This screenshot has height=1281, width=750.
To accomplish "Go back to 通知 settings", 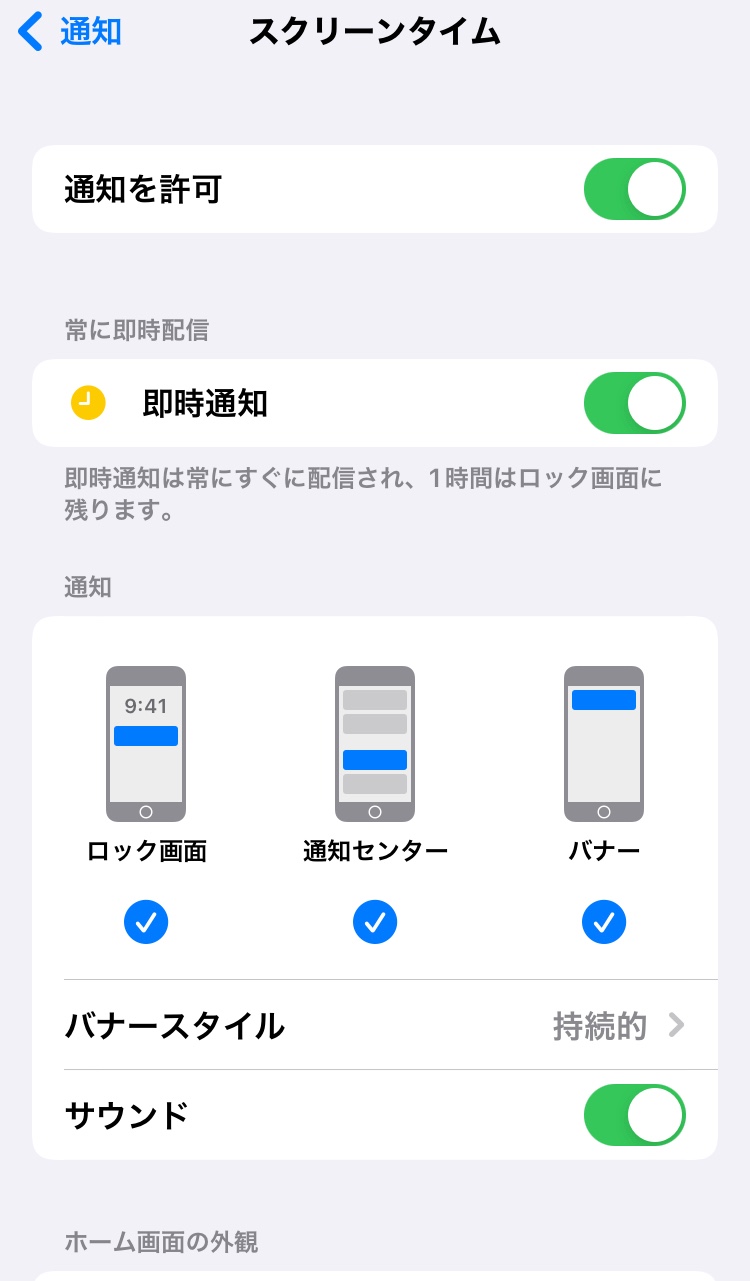I will 70,32.
